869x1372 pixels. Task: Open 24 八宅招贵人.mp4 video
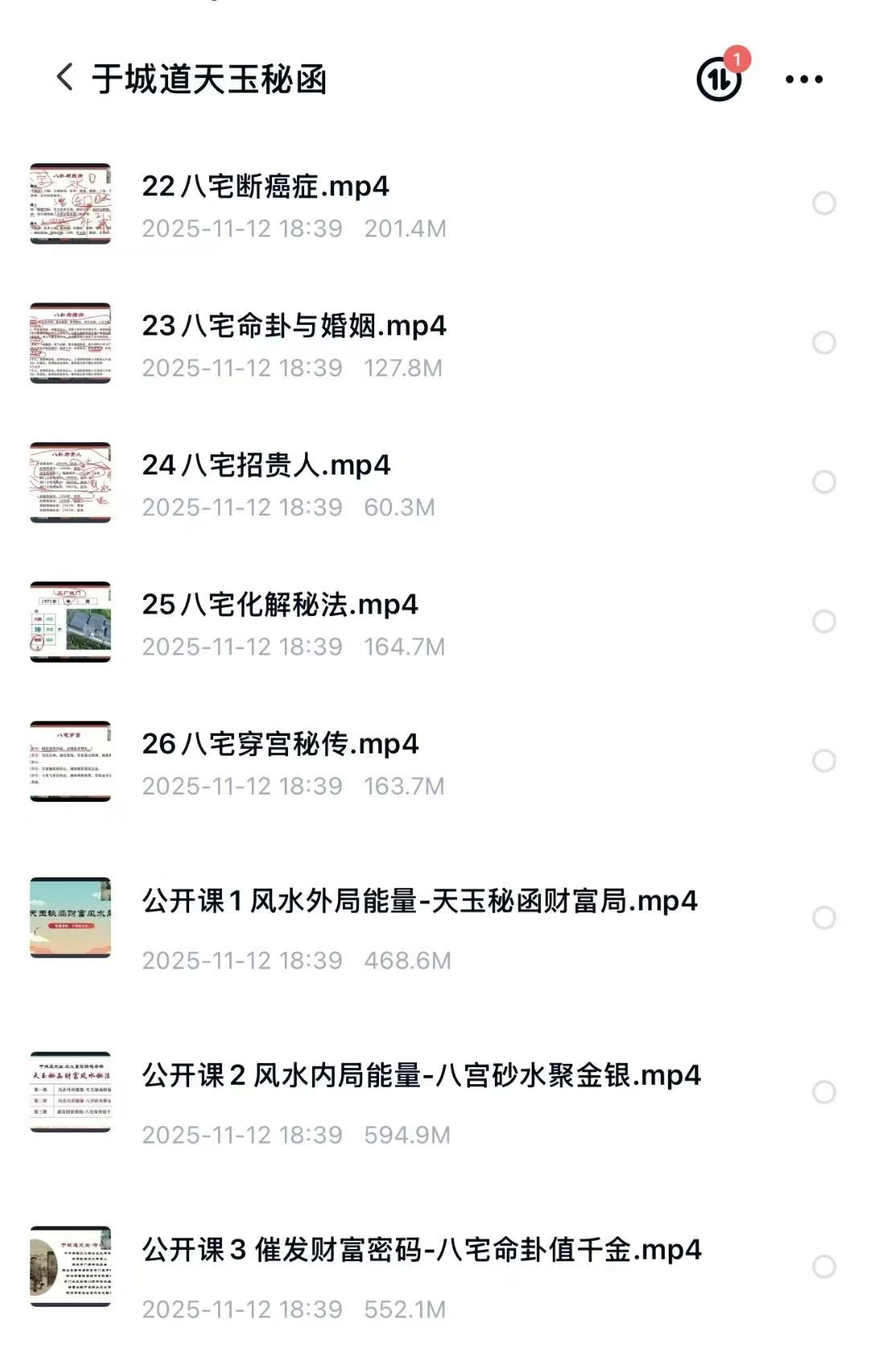point(266,465)
